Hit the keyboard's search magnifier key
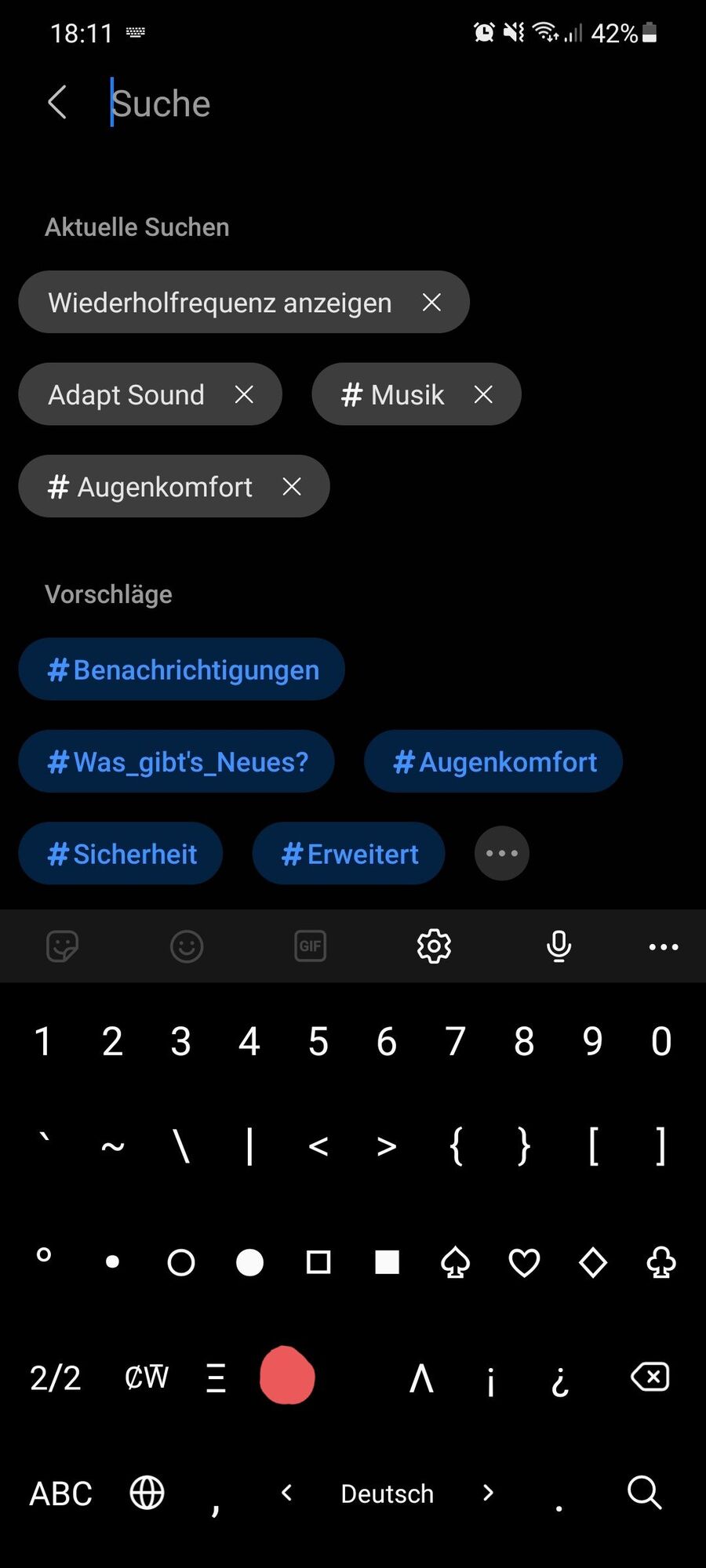This screenshot has height=1568, width=706. (x=644, y=1493)
